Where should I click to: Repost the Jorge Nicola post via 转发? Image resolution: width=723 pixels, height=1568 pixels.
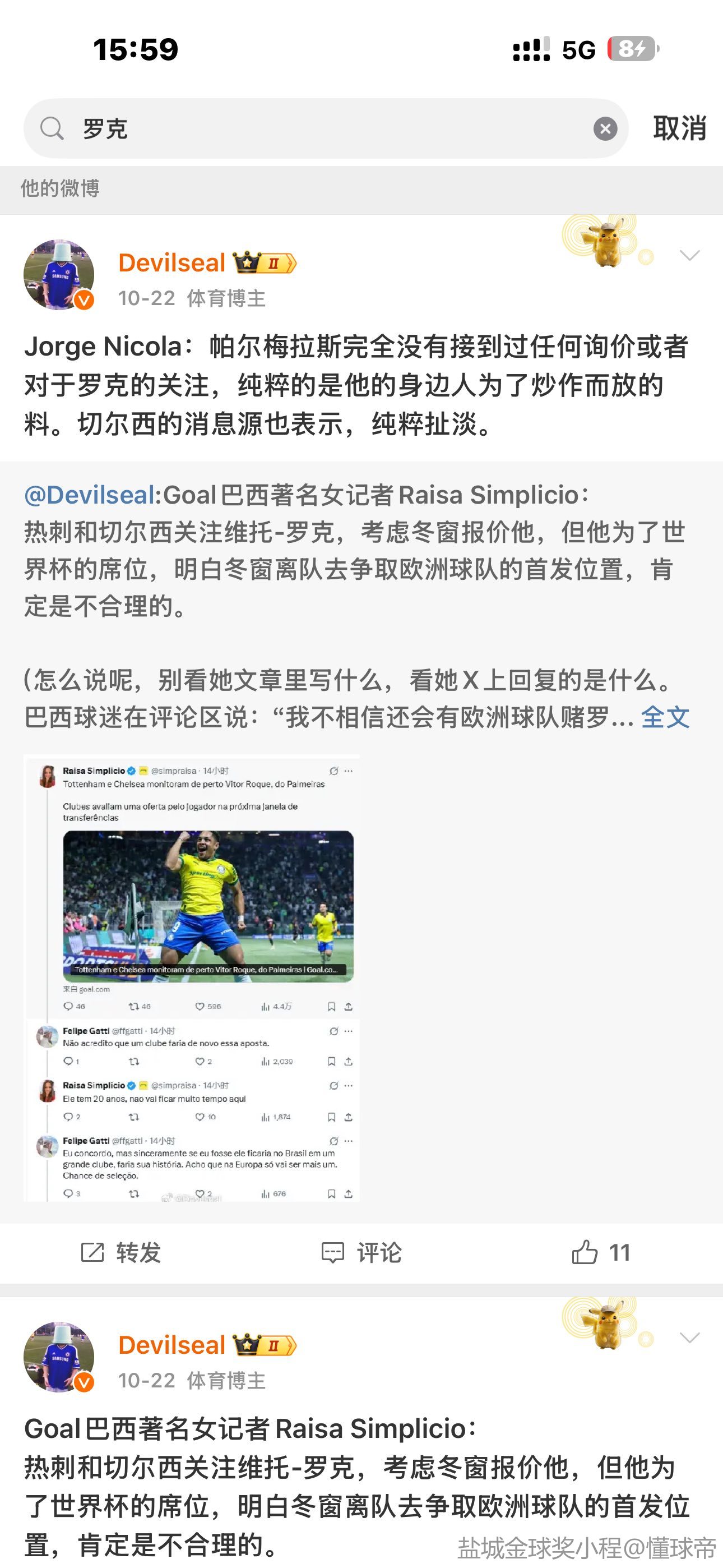(121, 1253)
